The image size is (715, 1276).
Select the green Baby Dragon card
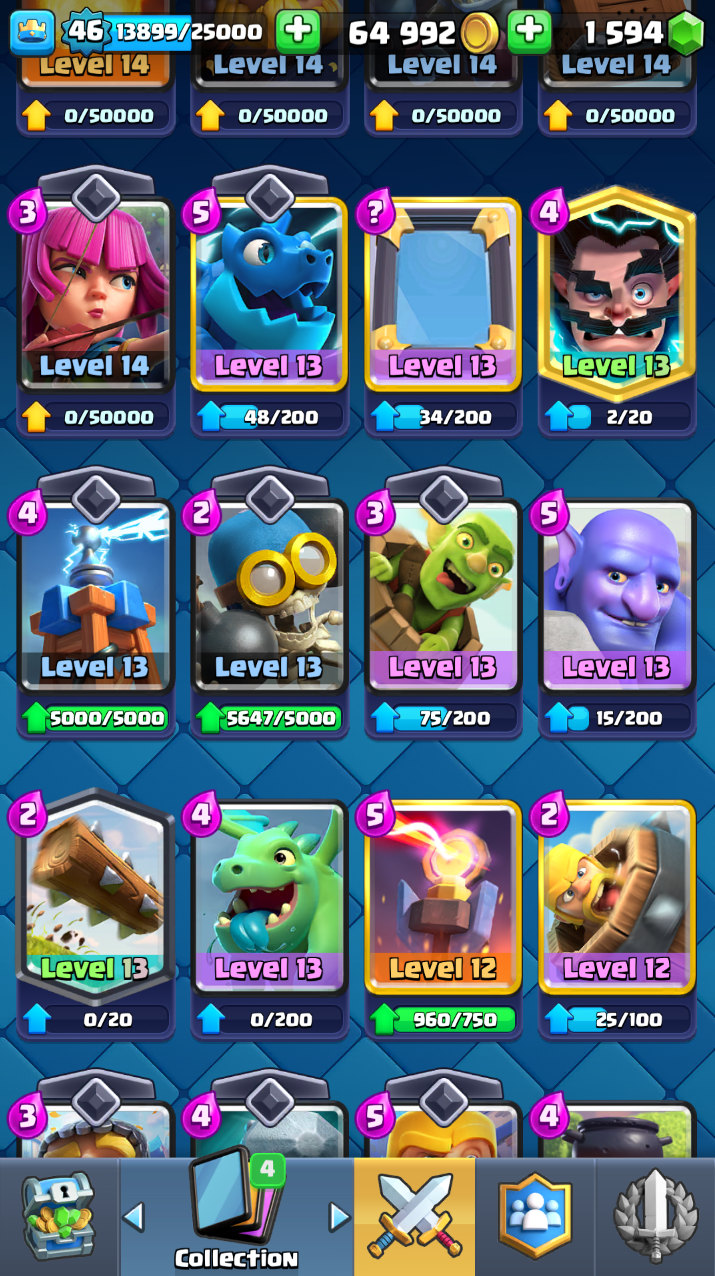click(269, 900)
